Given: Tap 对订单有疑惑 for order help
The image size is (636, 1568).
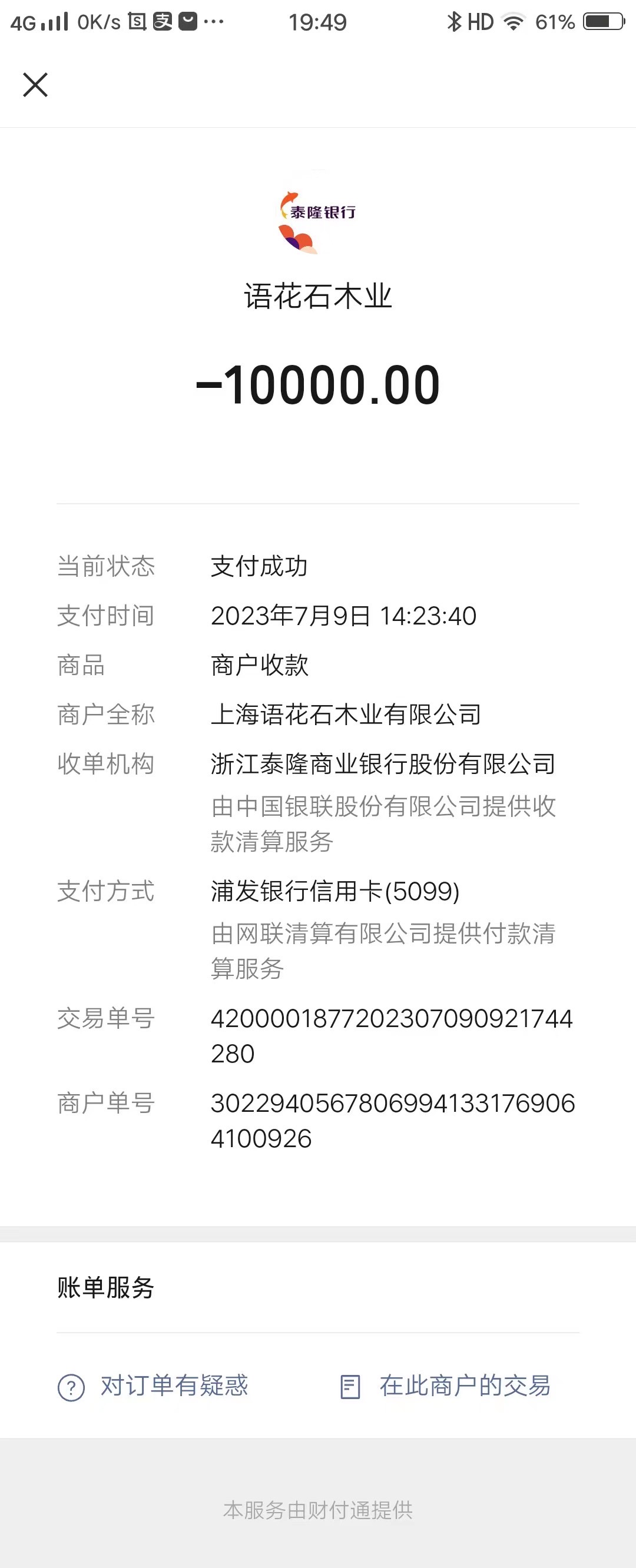Looking at the screenshot, I should pyautogui.click(x=154, y=1386).
